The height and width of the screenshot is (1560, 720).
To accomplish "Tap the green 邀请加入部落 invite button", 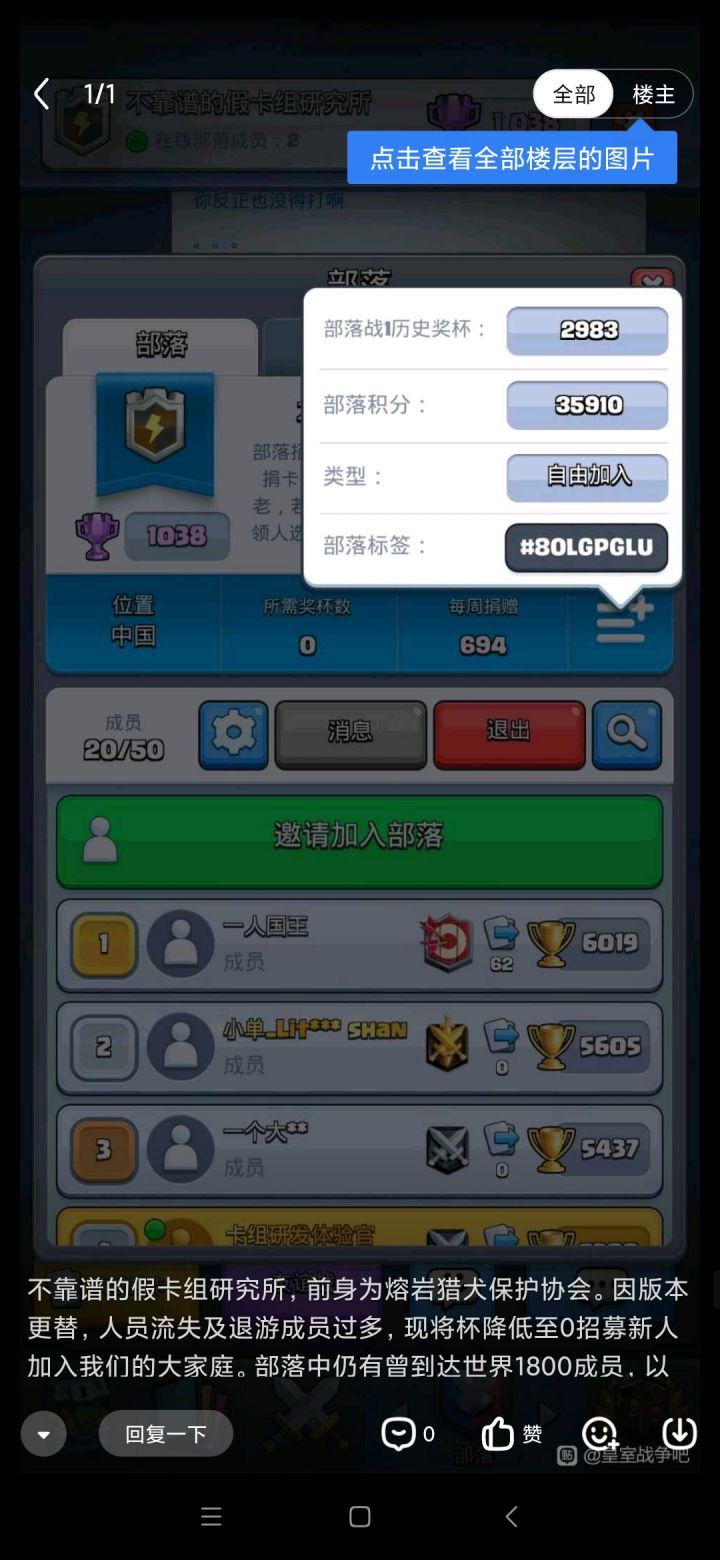I will (360, 840).
